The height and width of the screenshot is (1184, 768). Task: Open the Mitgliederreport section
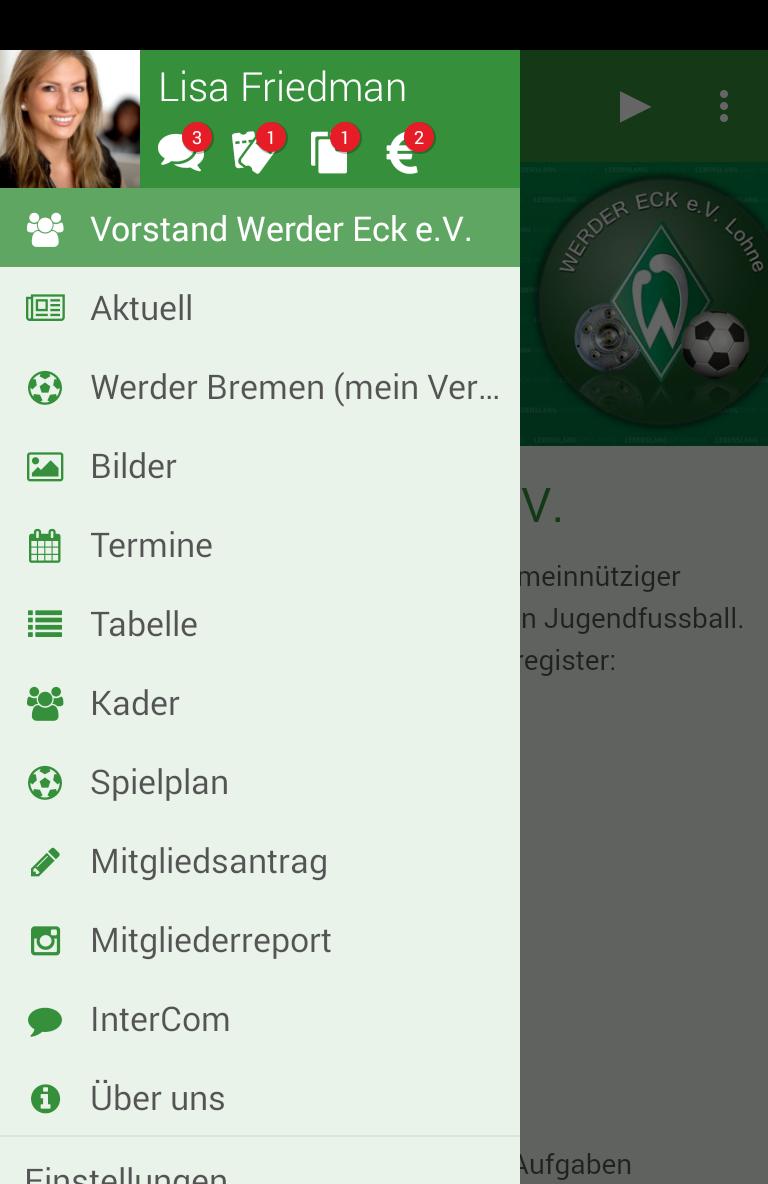211,940
